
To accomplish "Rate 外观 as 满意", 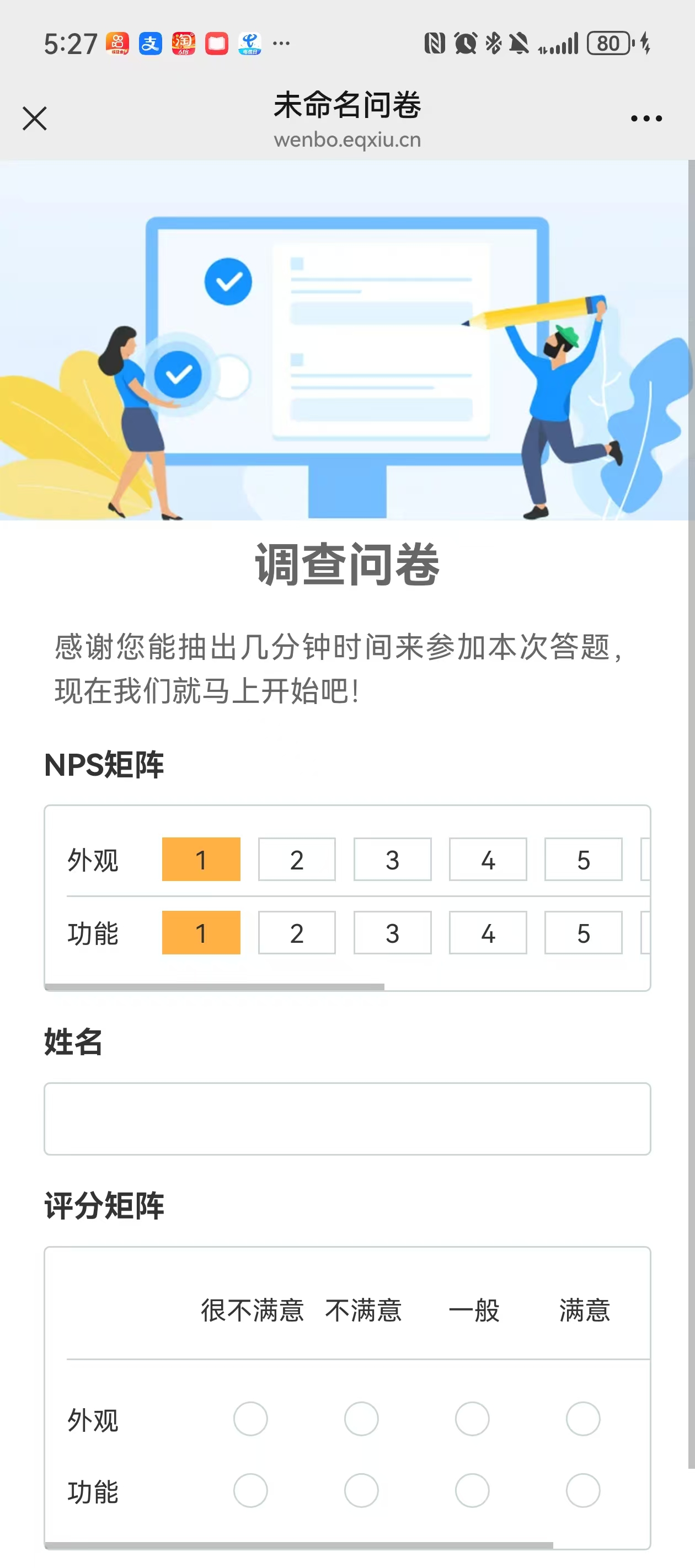I will (583, 1419).
